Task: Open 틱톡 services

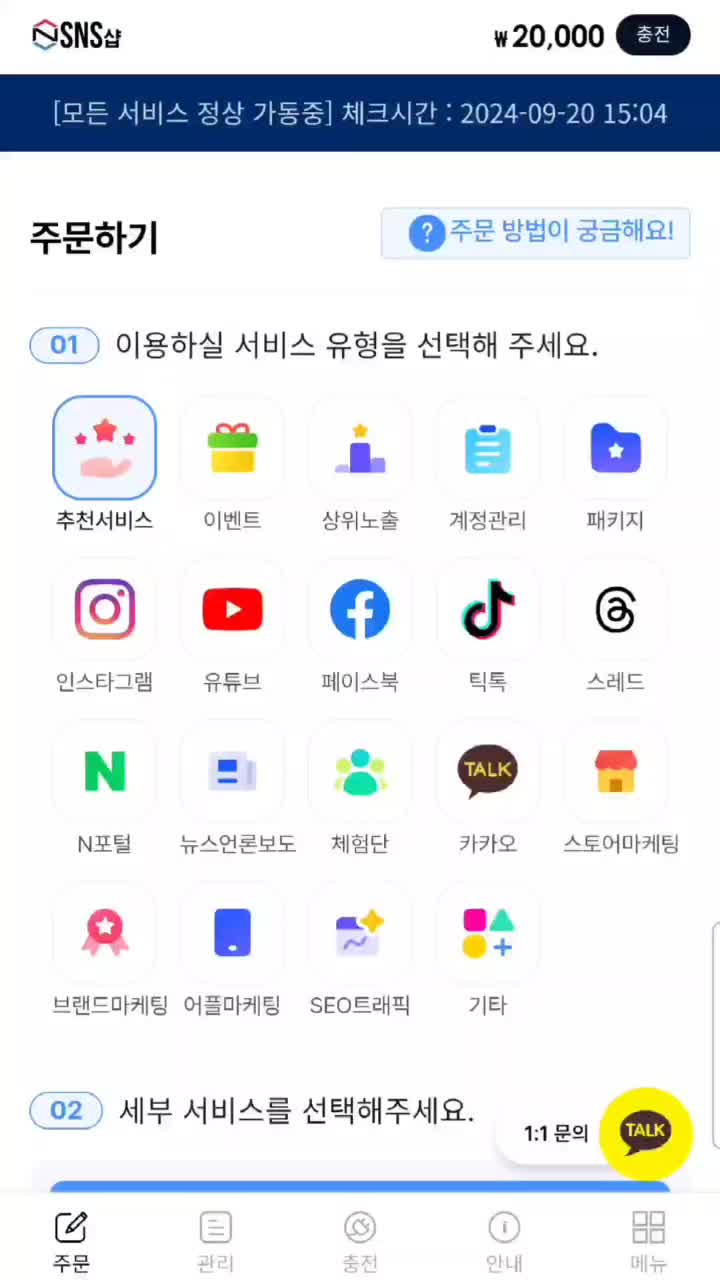Action: pos(488,610)
